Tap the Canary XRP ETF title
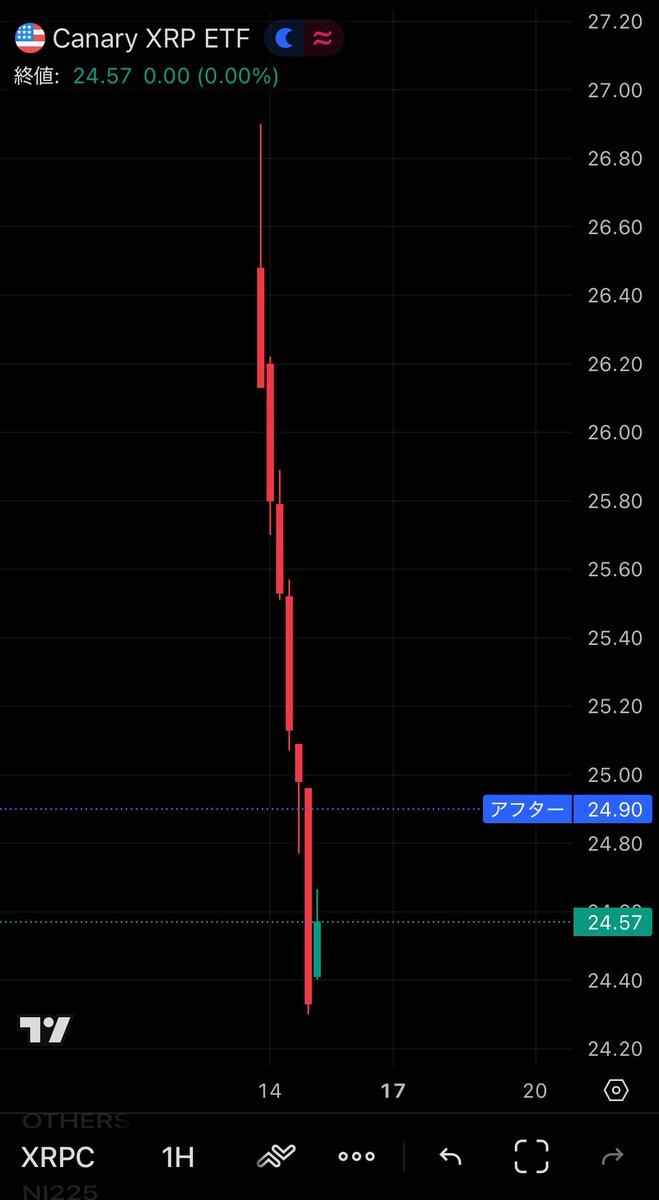This screenshot has width=659, height=1200. pyautogui.click(x=150, y=39)
